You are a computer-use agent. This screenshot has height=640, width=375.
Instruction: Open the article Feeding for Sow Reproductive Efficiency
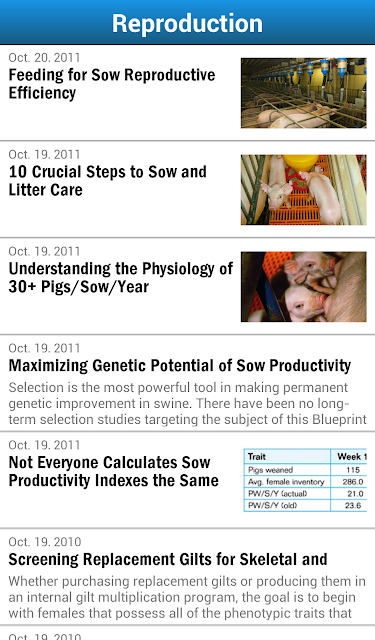[187, 93]
